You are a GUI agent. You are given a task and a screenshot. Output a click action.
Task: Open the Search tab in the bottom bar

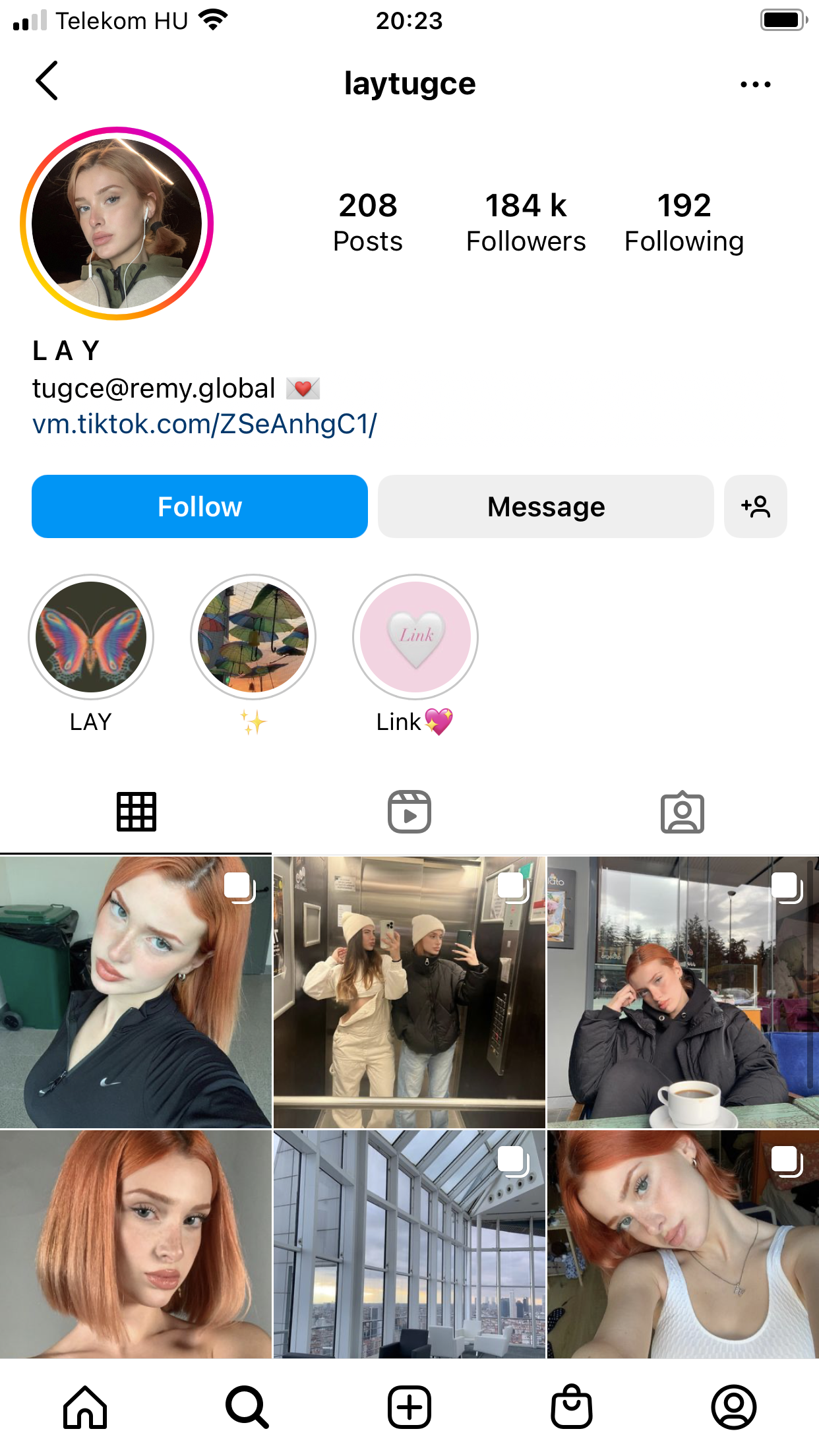[247, 1407]
